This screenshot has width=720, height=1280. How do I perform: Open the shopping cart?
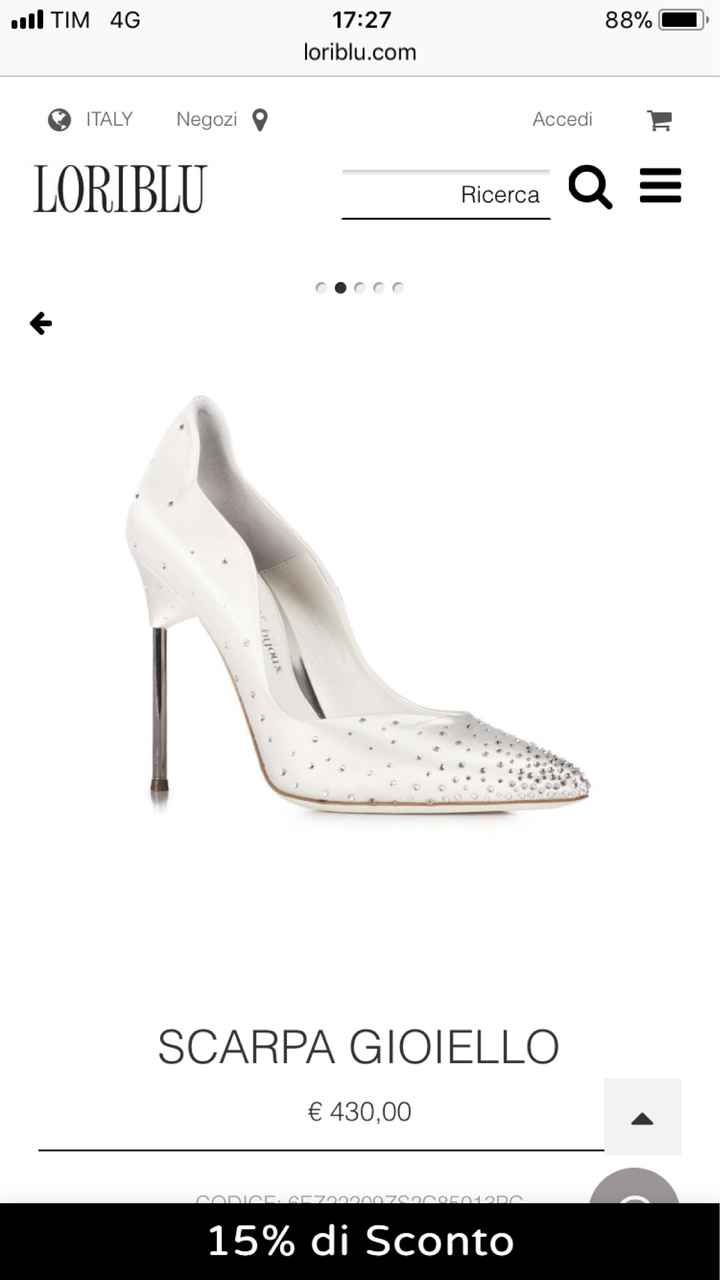[x=659, y=121]
